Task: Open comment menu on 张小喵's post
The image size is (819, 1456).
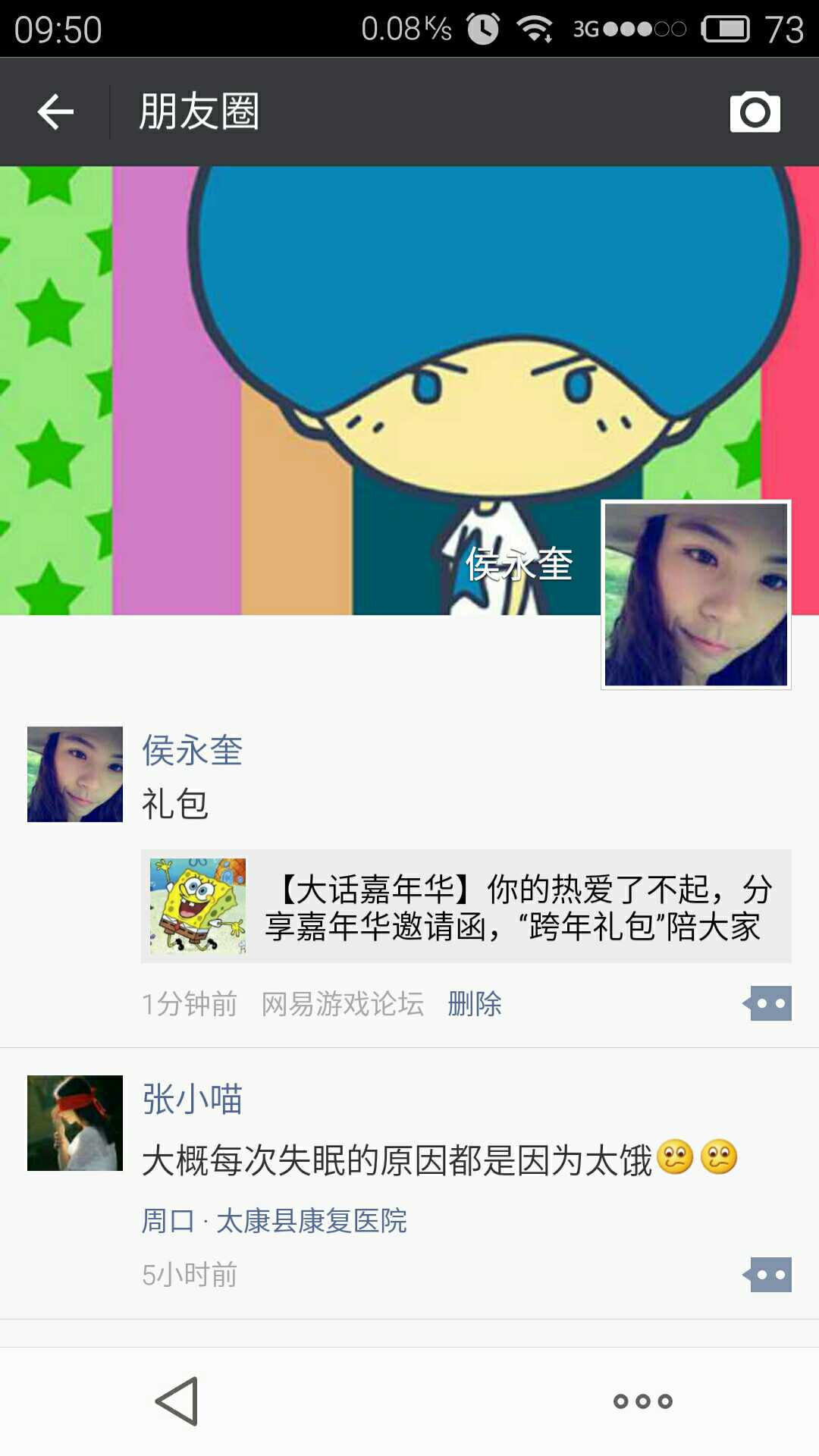Action: coord(768,1275)
